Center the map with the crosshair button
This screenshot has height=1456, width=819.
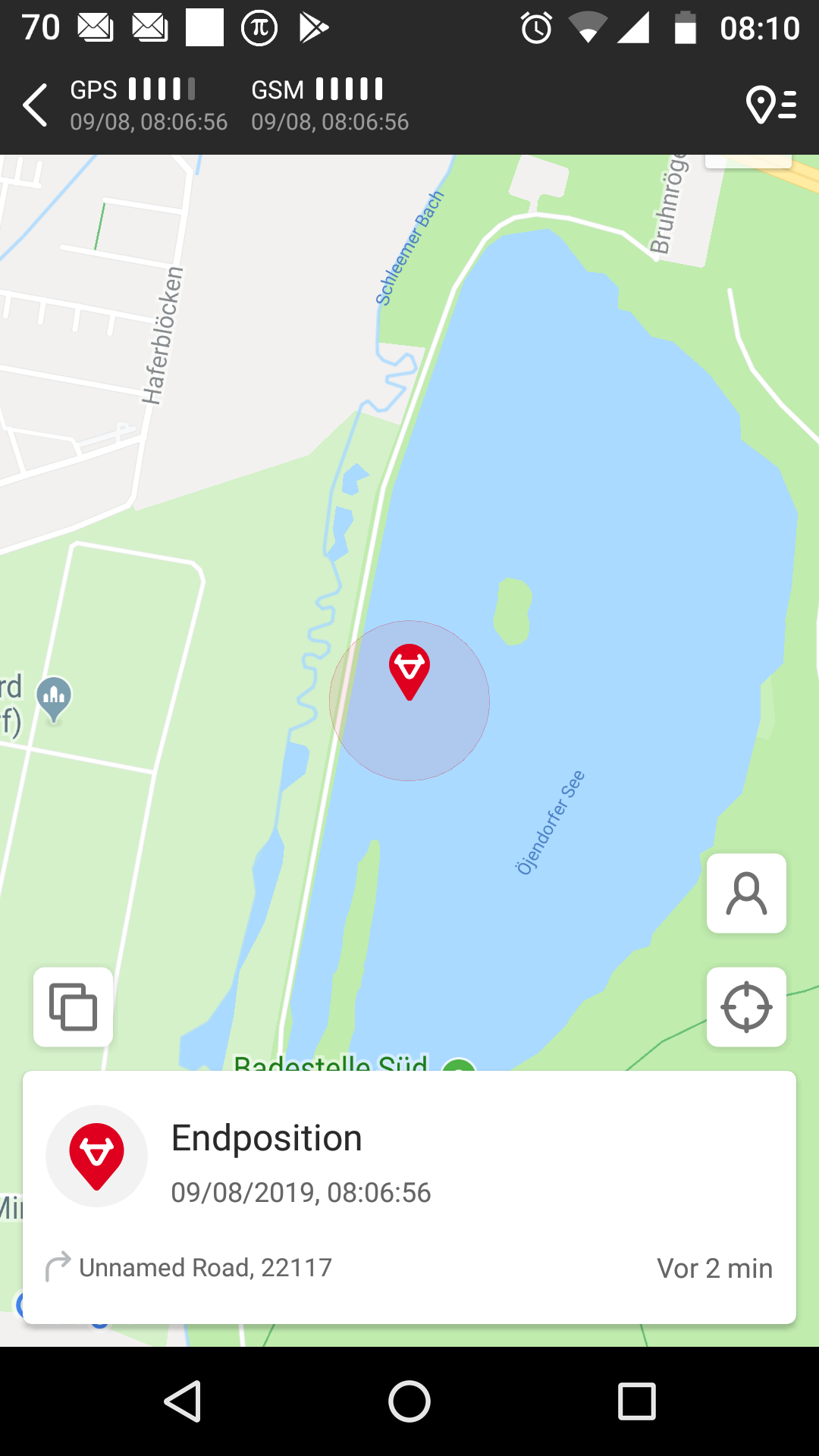(746, 1007)
